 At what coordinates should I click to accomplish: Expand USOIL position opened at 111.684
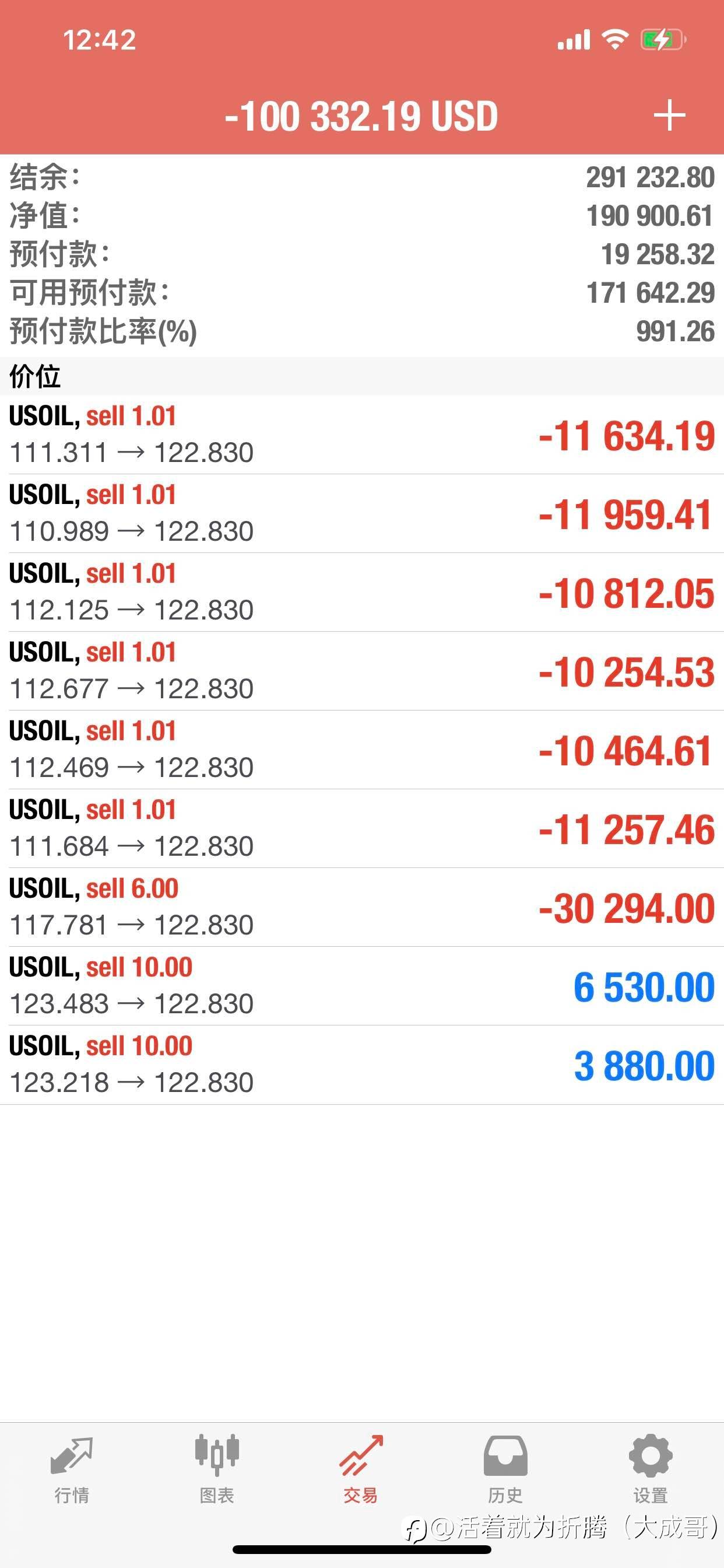coord(362,828)
